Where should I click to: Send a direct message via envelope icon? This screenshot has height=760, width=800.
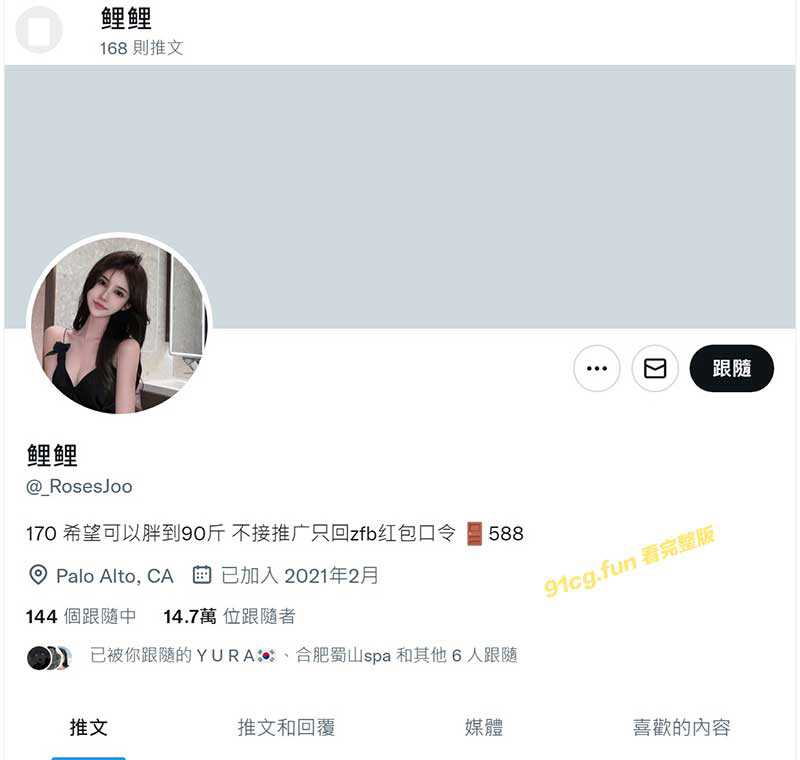click(x=655, y=368)
